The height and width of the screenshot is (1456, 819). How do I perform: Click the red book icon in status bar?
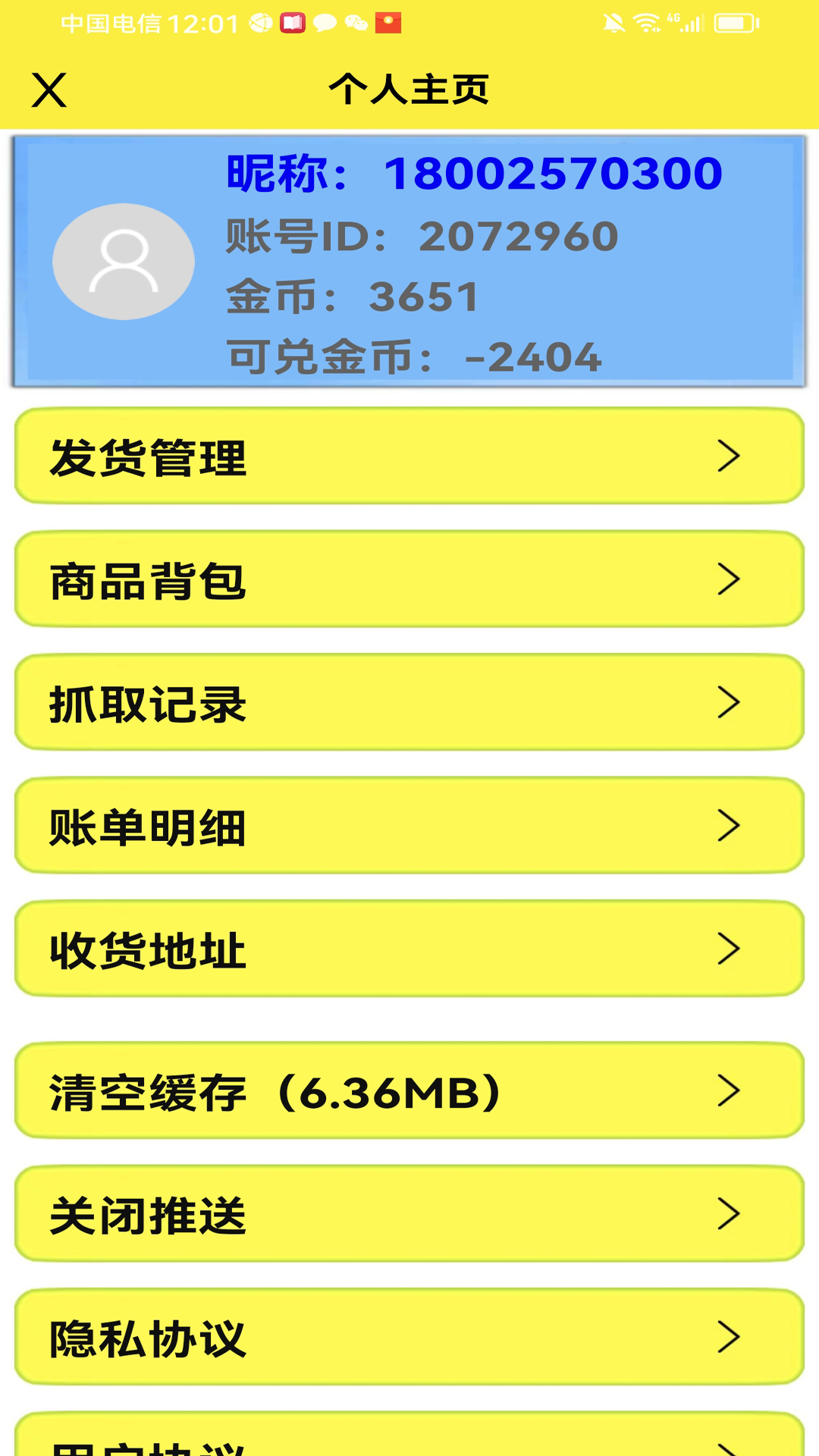(291, 23)
